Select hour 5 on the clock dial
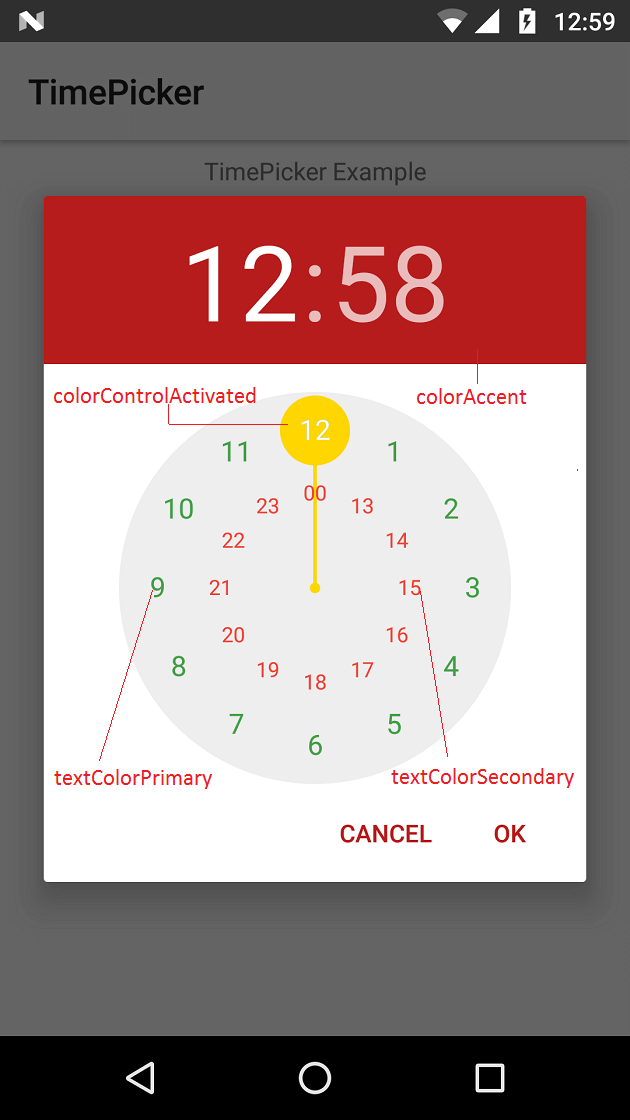The image size is (630, 1120). 394,724
